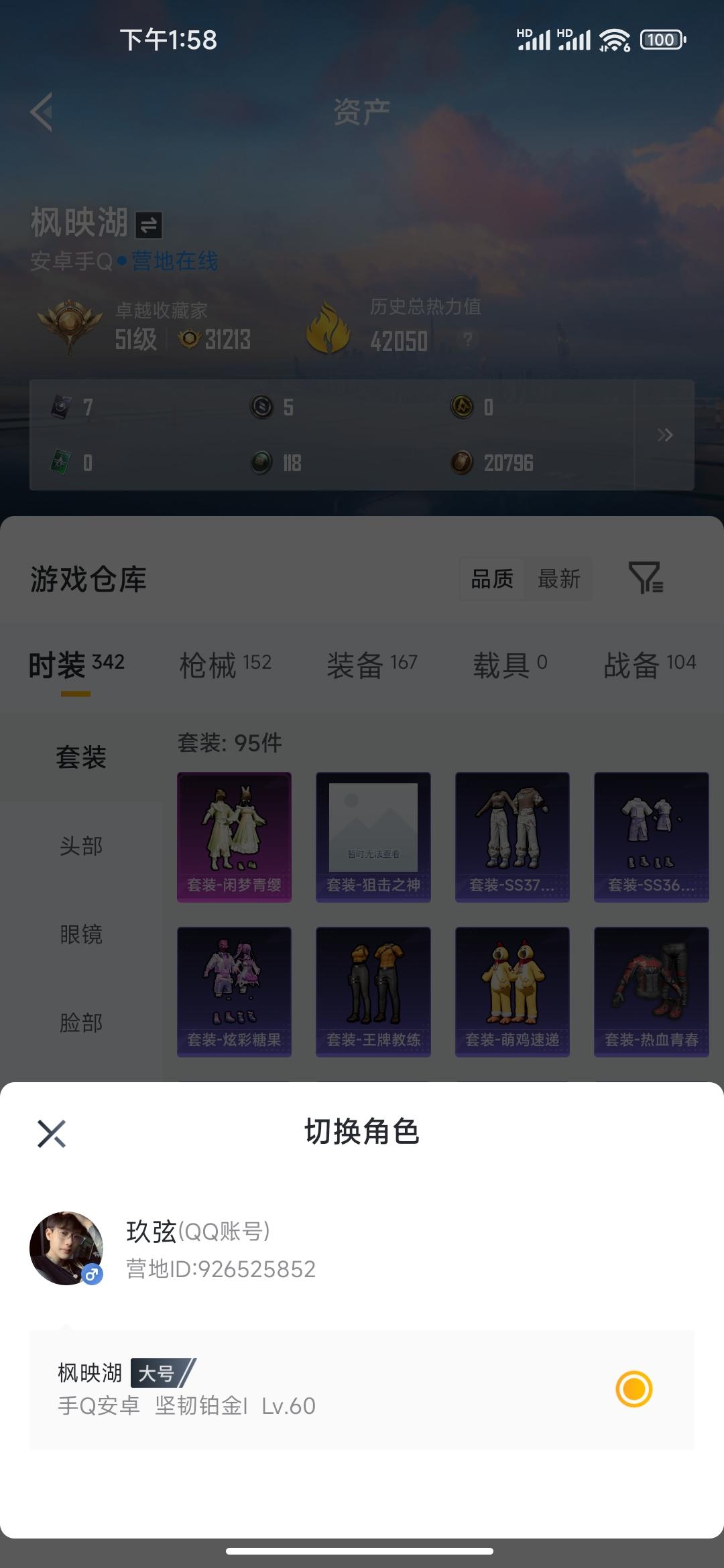
Task: Select the 头部 category in the sidebar
Action: pos(80,846)
